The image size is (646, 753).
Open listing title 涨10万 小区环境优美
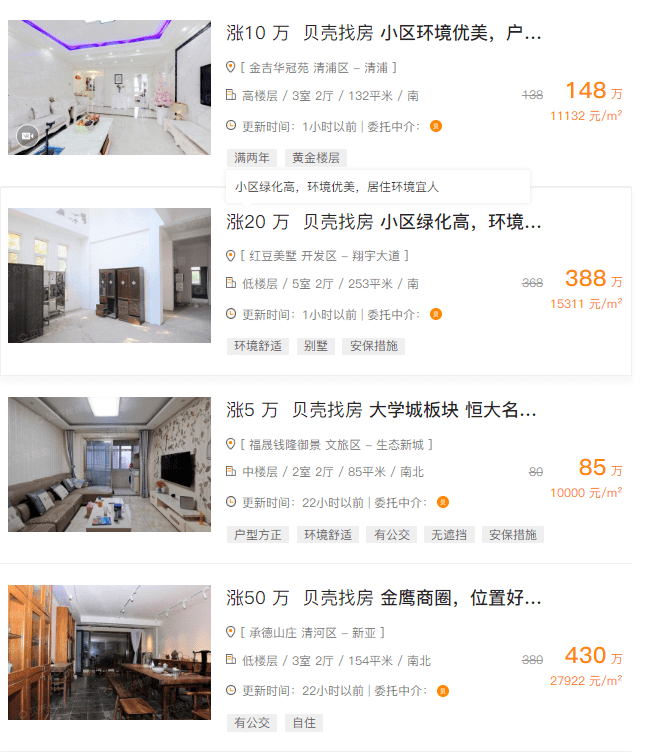coord(384,33)
